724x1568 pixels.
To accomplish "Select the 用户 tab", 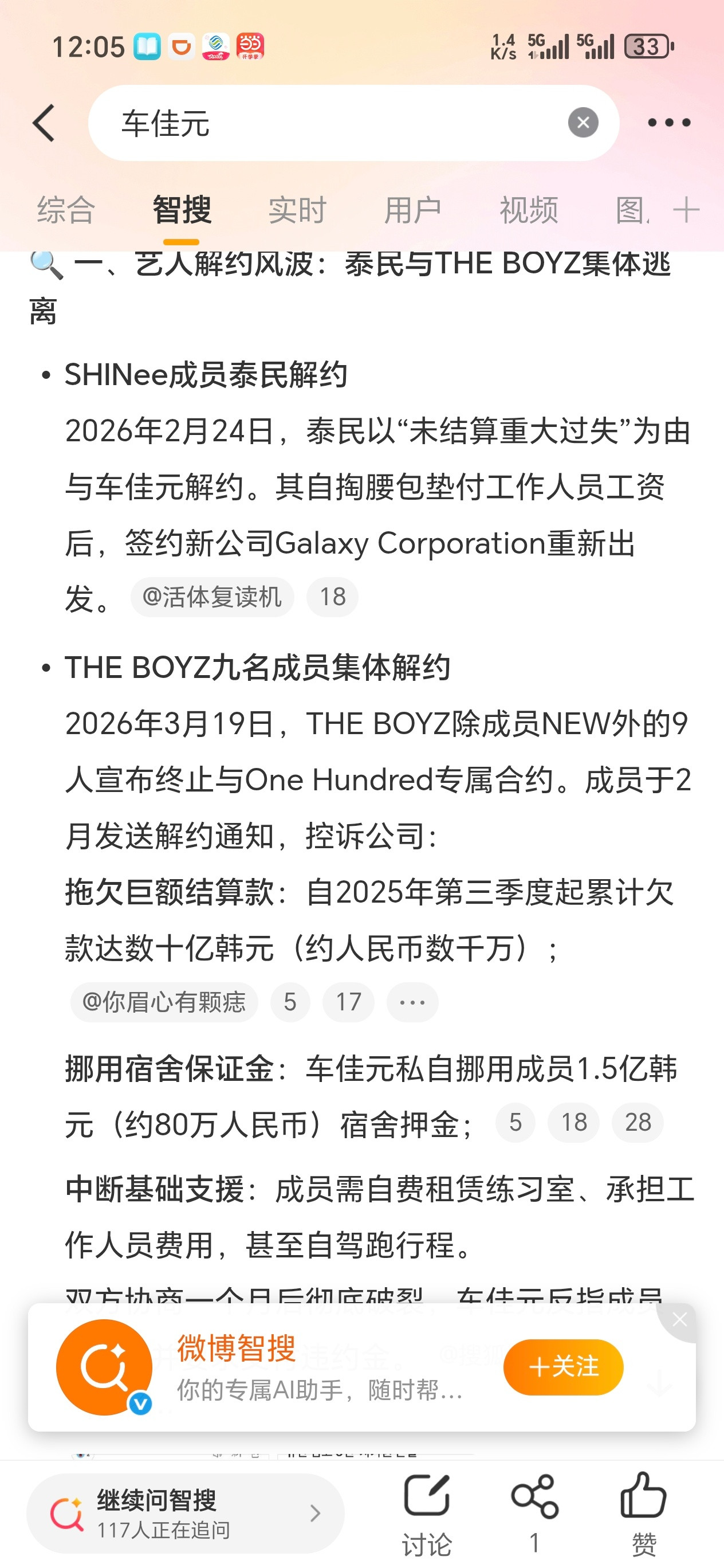I will (411, 209).
